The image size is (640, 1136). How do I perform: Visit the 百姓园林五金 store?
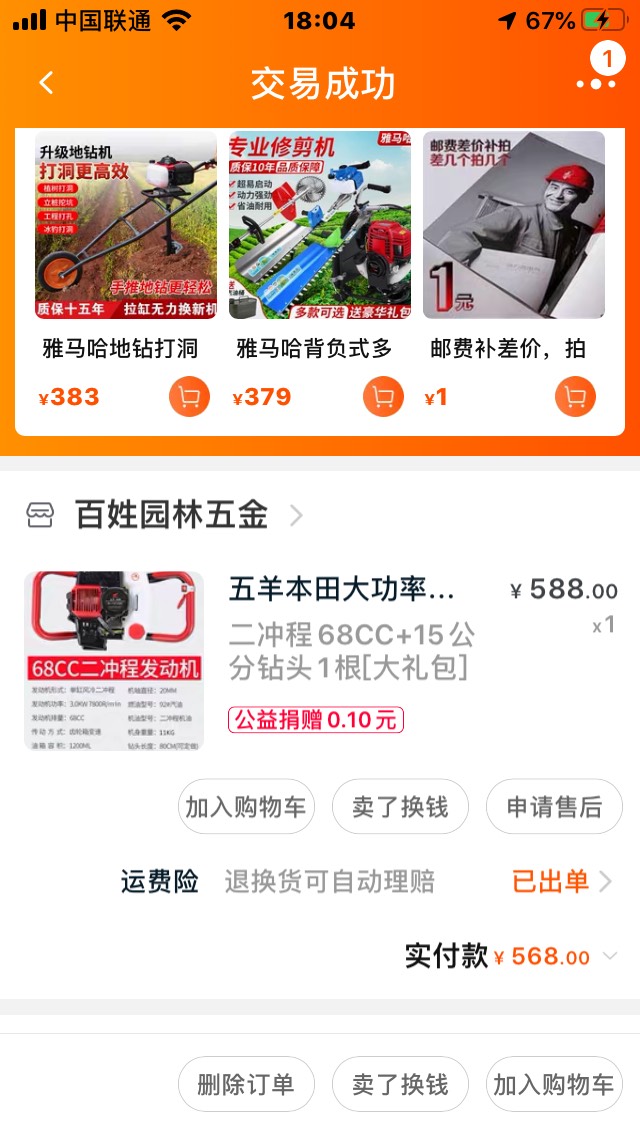click(171, 516)
